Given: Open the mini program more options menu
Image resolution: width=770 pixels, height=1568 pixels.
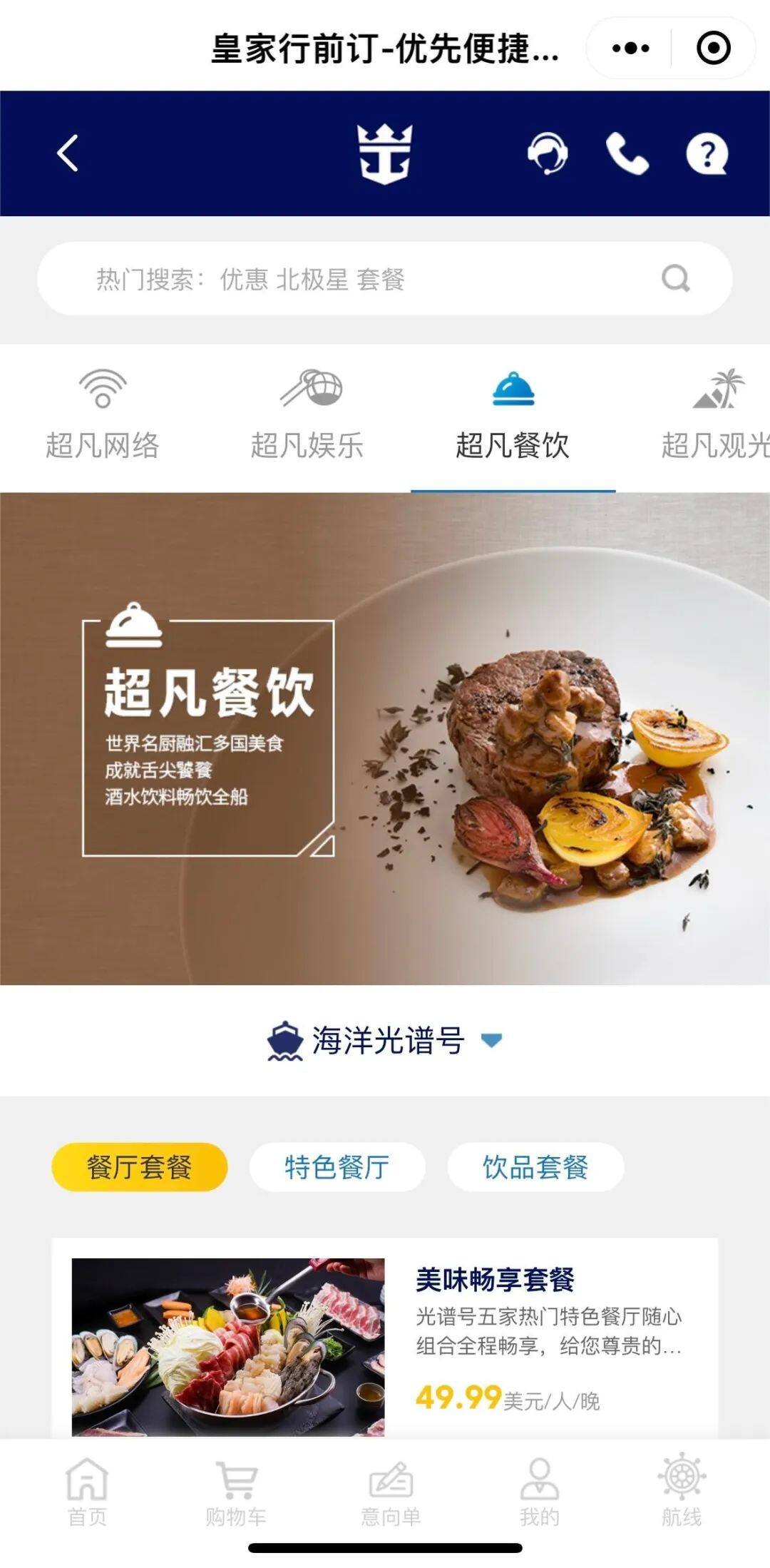Looking at the screenshot, I should (x=631, y=49).
